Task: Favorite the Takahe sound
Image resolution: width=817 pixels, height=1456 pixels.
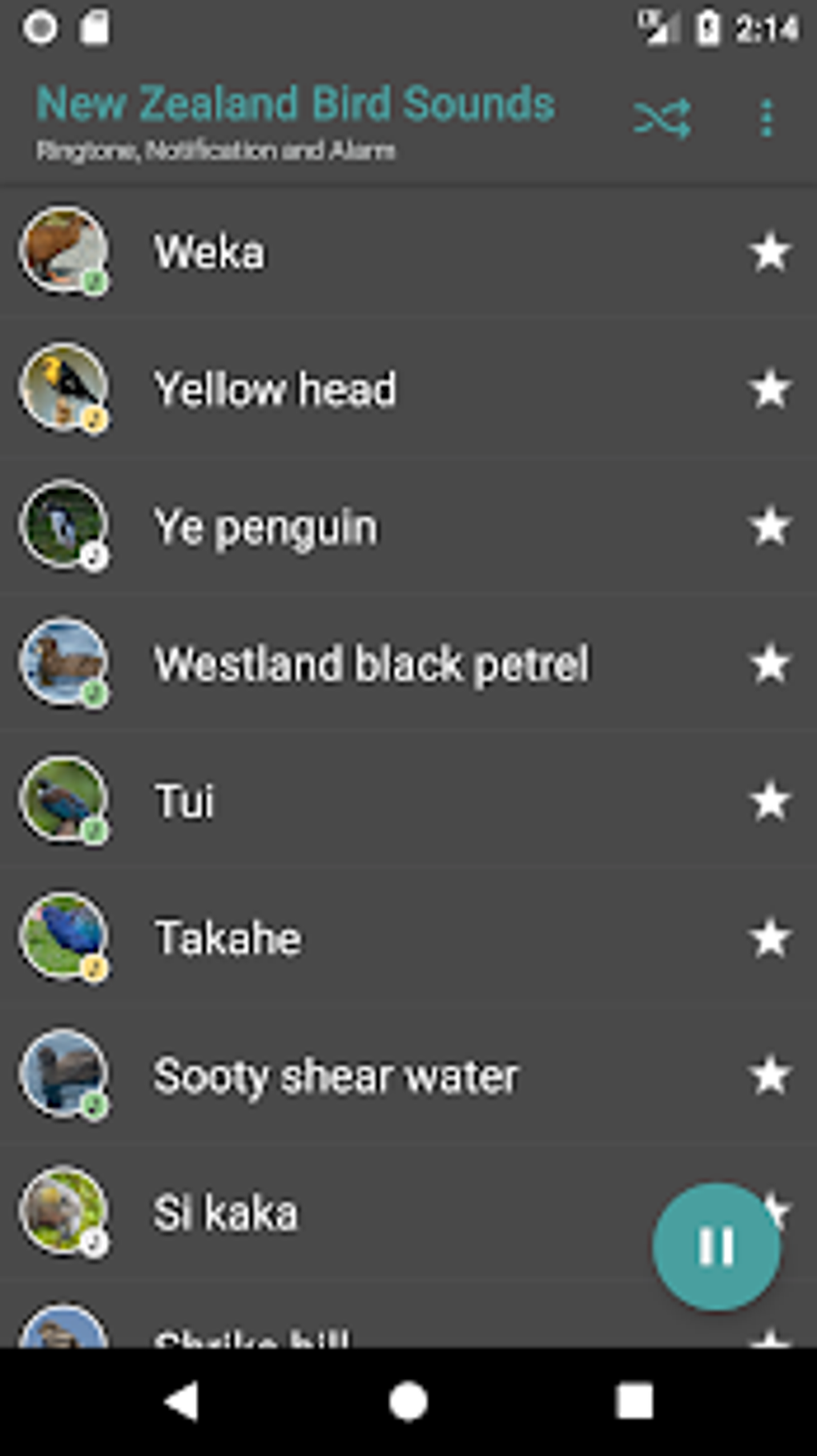Action: pos(770,938)
